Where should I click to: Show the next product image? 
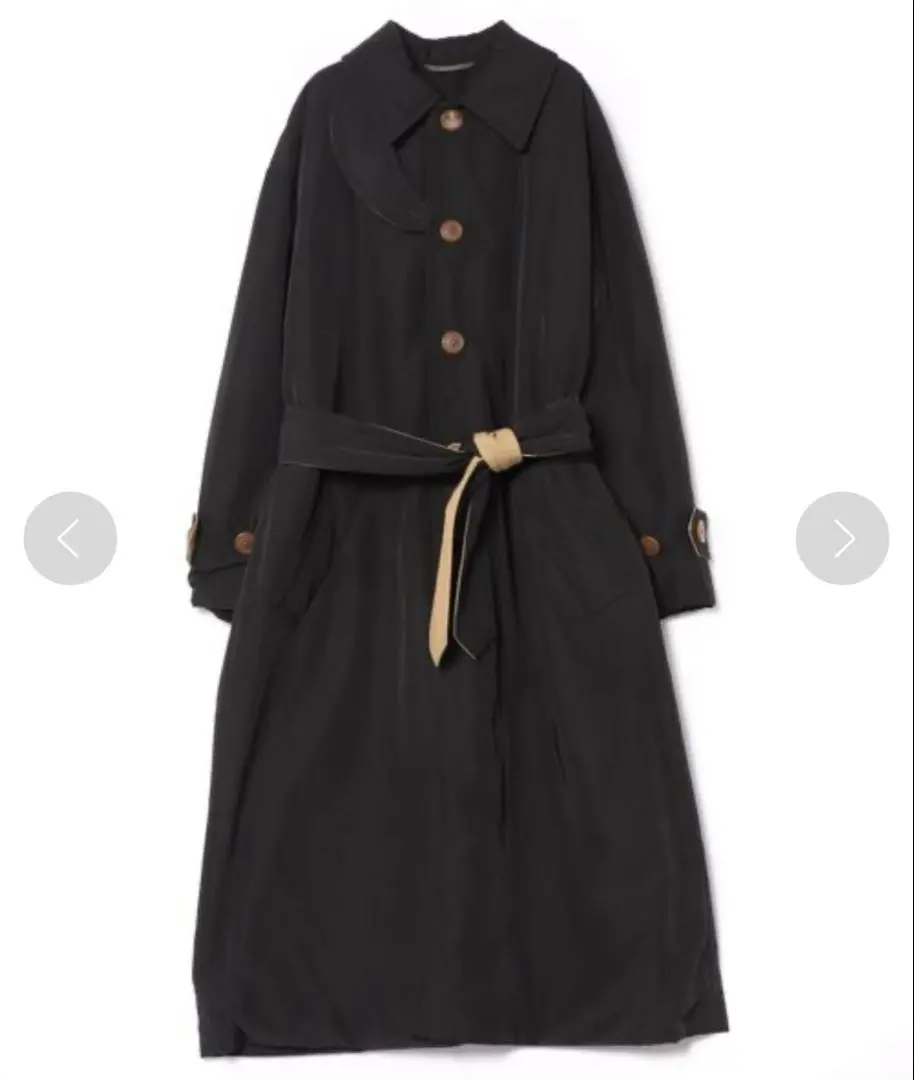[842, 538]
